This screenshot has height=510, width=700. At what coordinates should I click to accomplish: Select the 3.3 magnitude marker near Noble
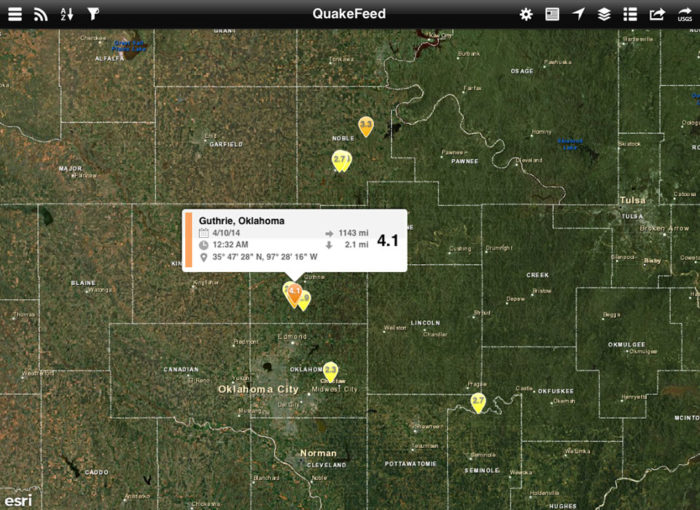click(x=366, y=126)
